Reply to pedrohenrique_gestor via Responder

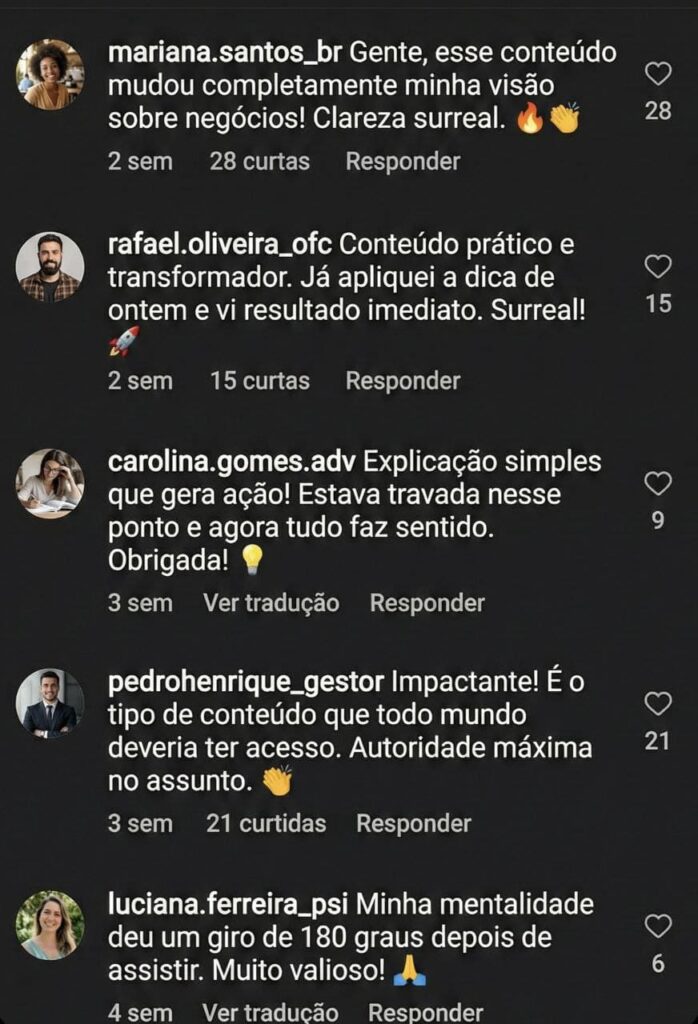point(413,823)
